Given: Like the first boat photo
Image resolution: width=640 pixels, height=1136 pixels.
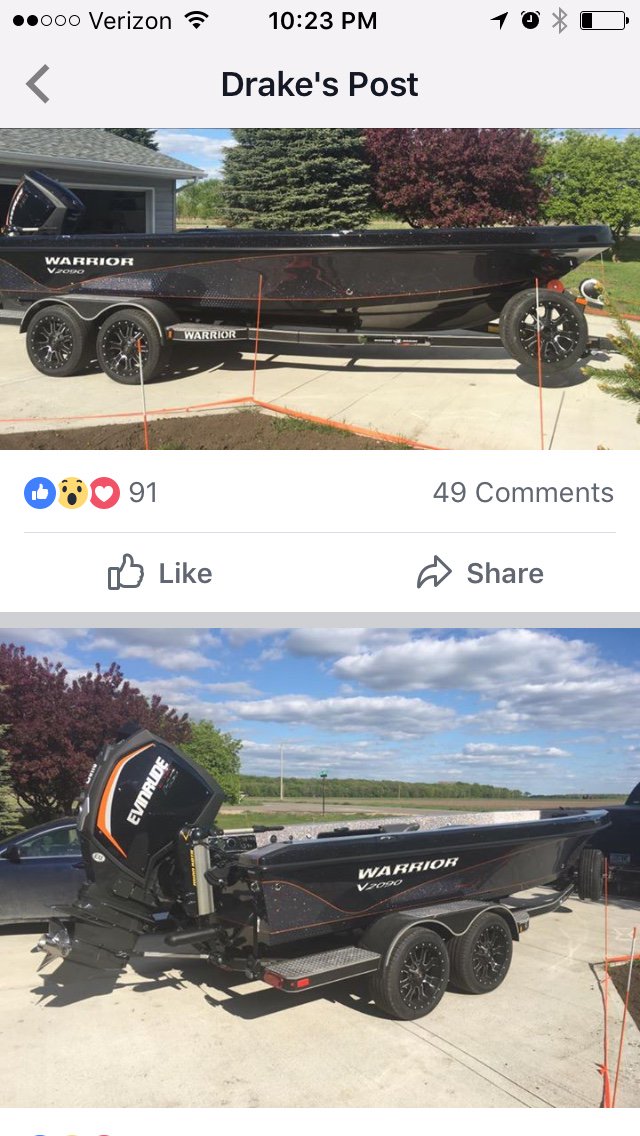Looking at the screenshot, I should [x=160, y=573].
